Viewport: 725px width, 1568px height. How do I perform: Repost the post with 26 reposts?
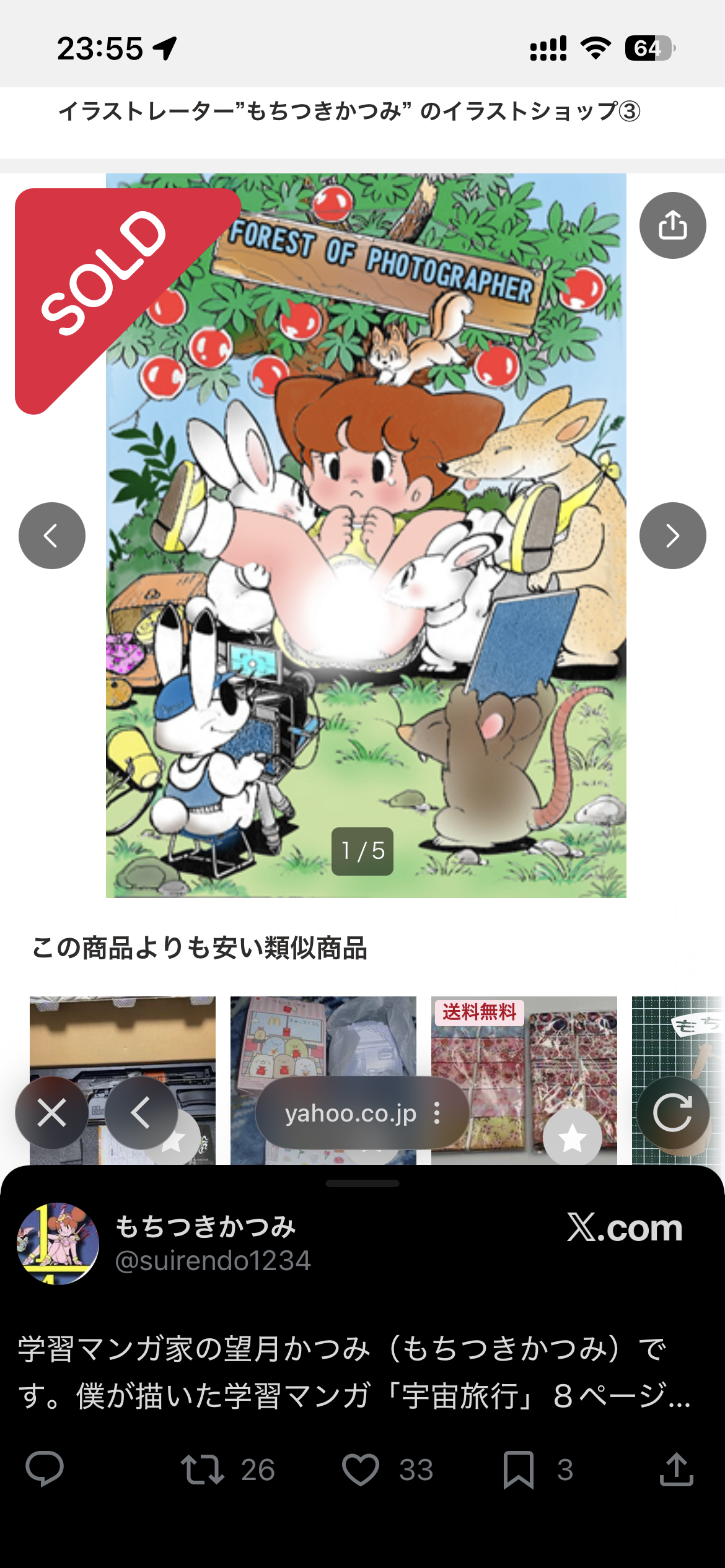point(203,1470)
